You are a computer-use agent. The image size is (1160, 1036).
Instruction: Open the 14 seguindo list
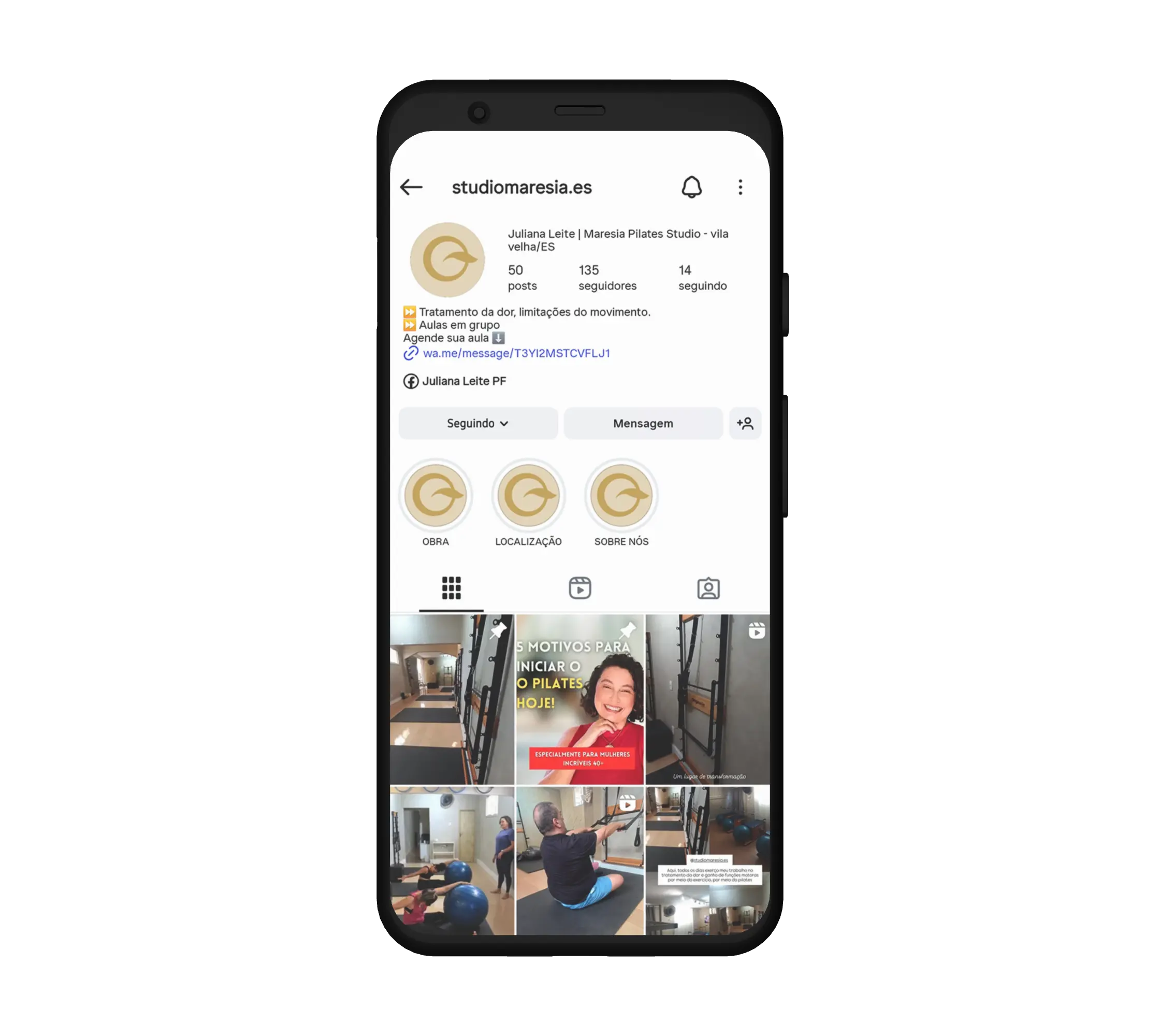tap(702, 277)
